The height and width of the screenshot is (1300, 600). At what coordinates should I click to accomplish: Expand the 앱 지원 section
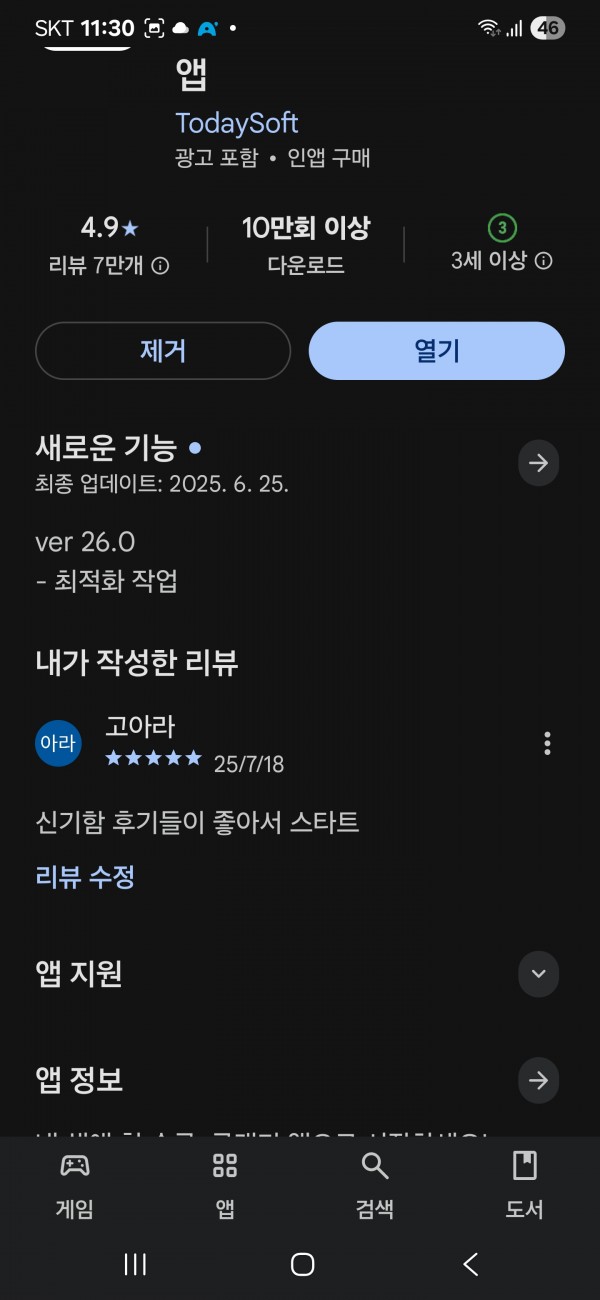point(539,973)
